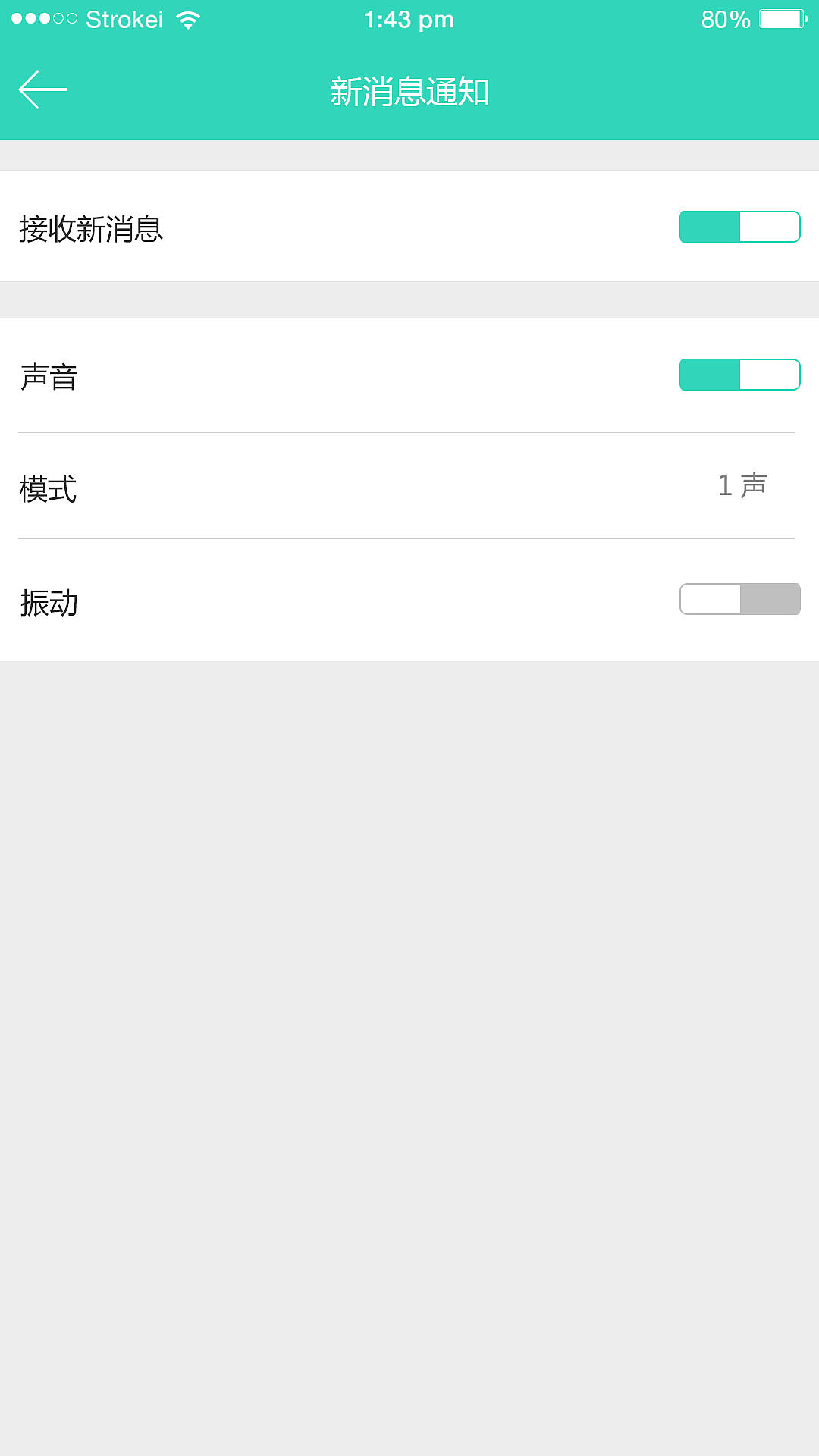Image resolution: width=819 pixels, height=1456 pixels.
Task: Disable the 声音 sound toggle
Action: pyautogui.click(x=739, y=373)
